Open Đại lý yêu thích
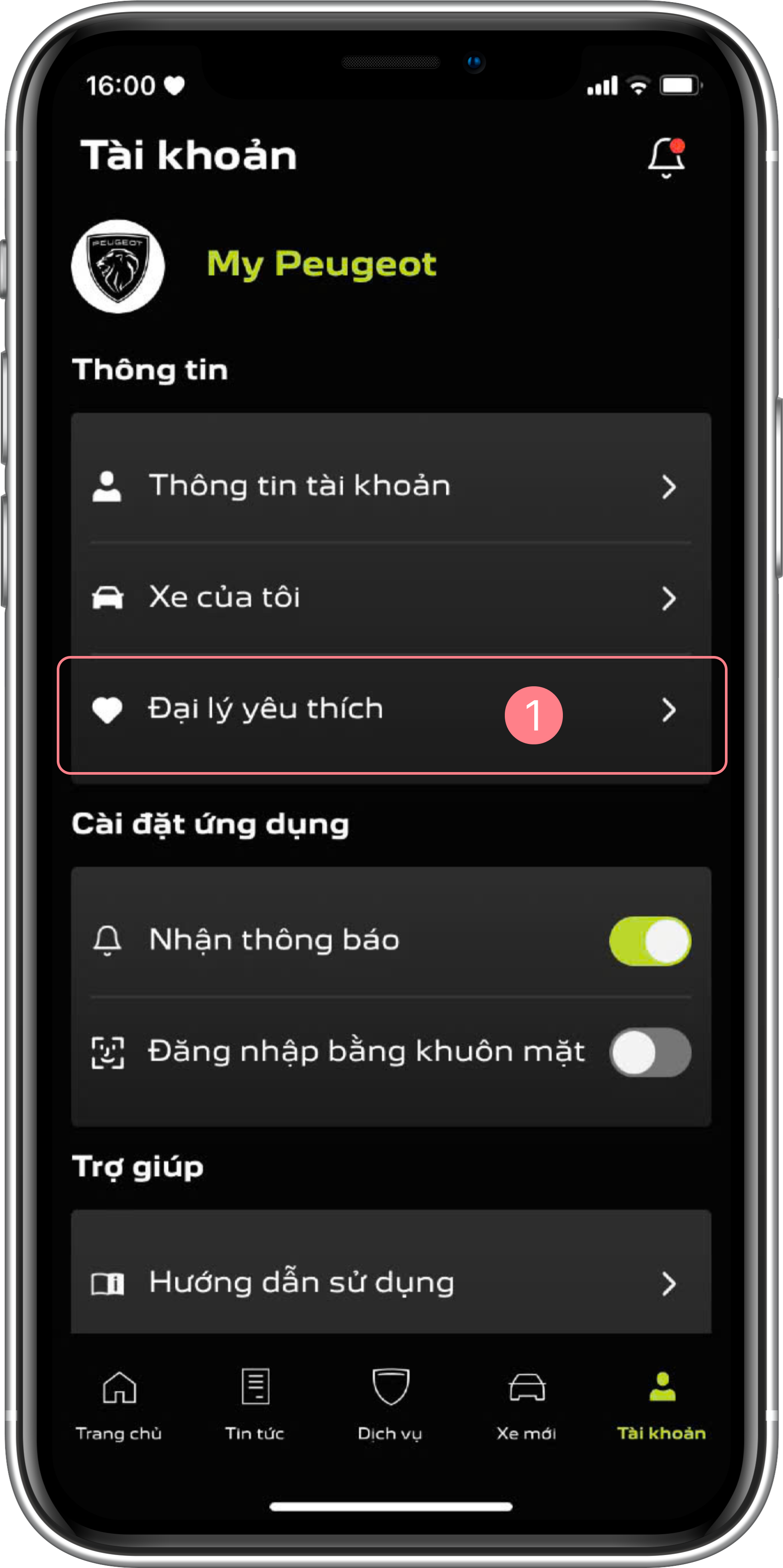783x1568 pixels. [x=390, y=710]
